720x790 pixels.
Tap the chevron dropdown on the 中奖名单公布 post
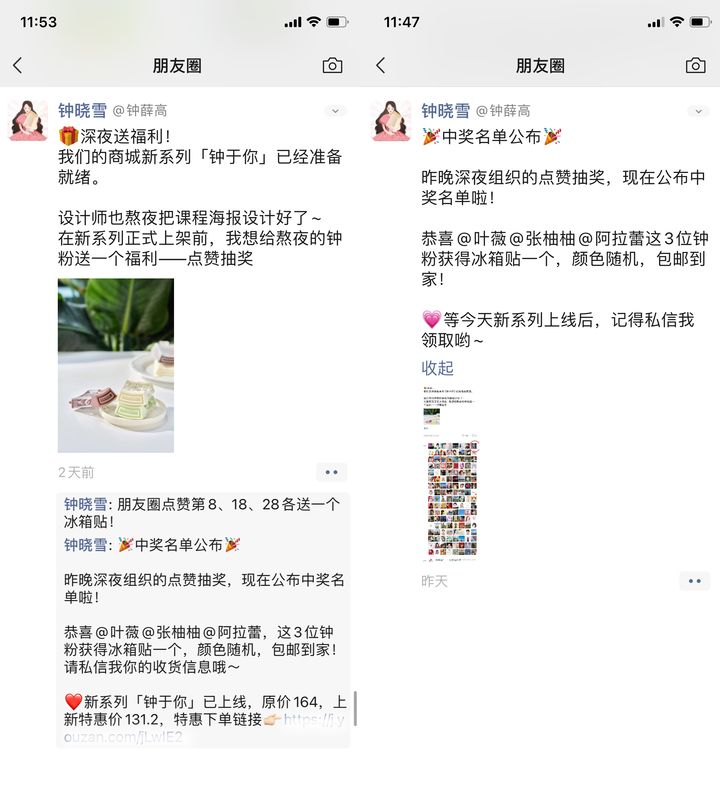(x=698, y=111)
